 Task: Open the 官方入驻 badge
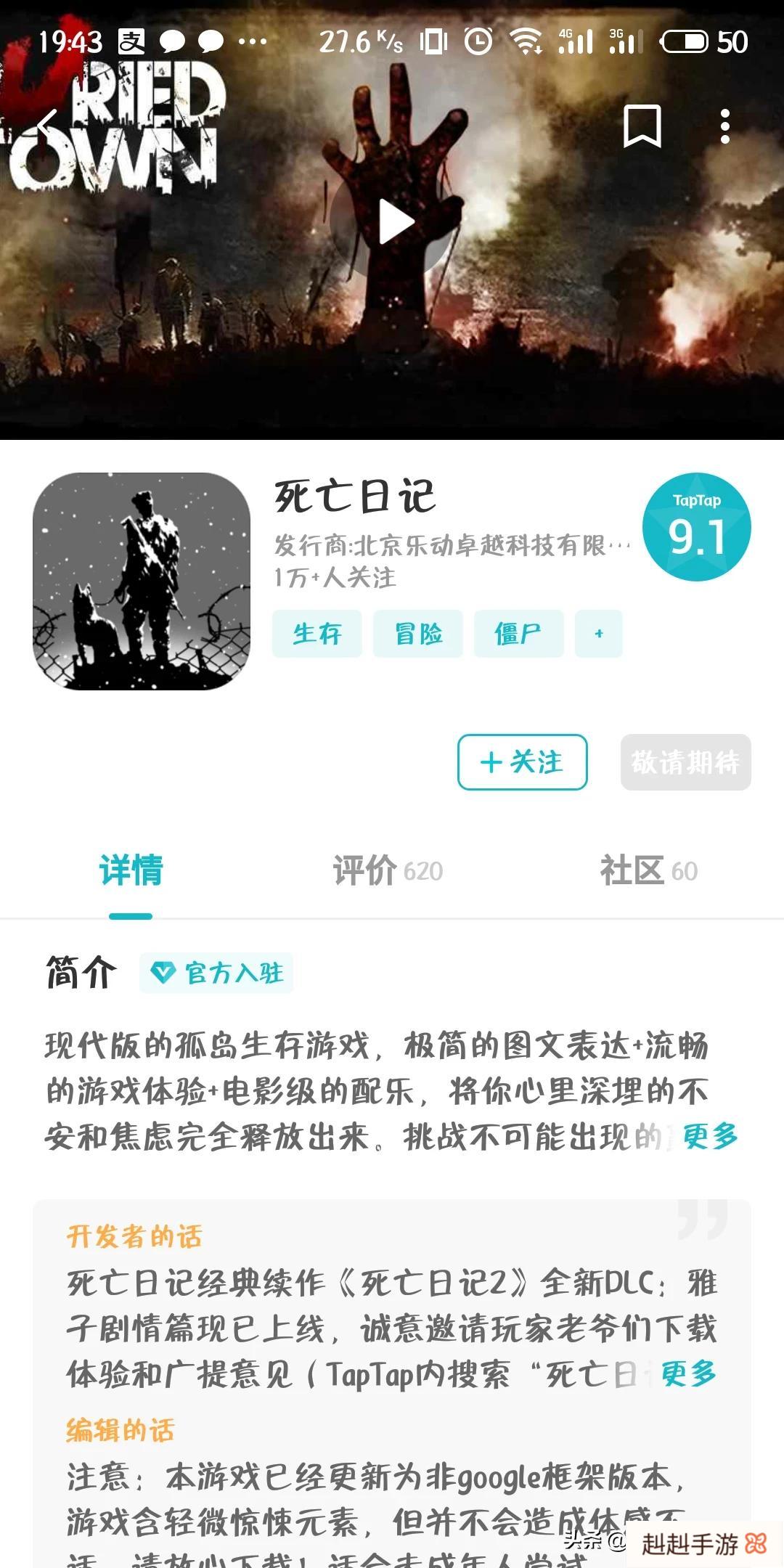click(217, 973)
